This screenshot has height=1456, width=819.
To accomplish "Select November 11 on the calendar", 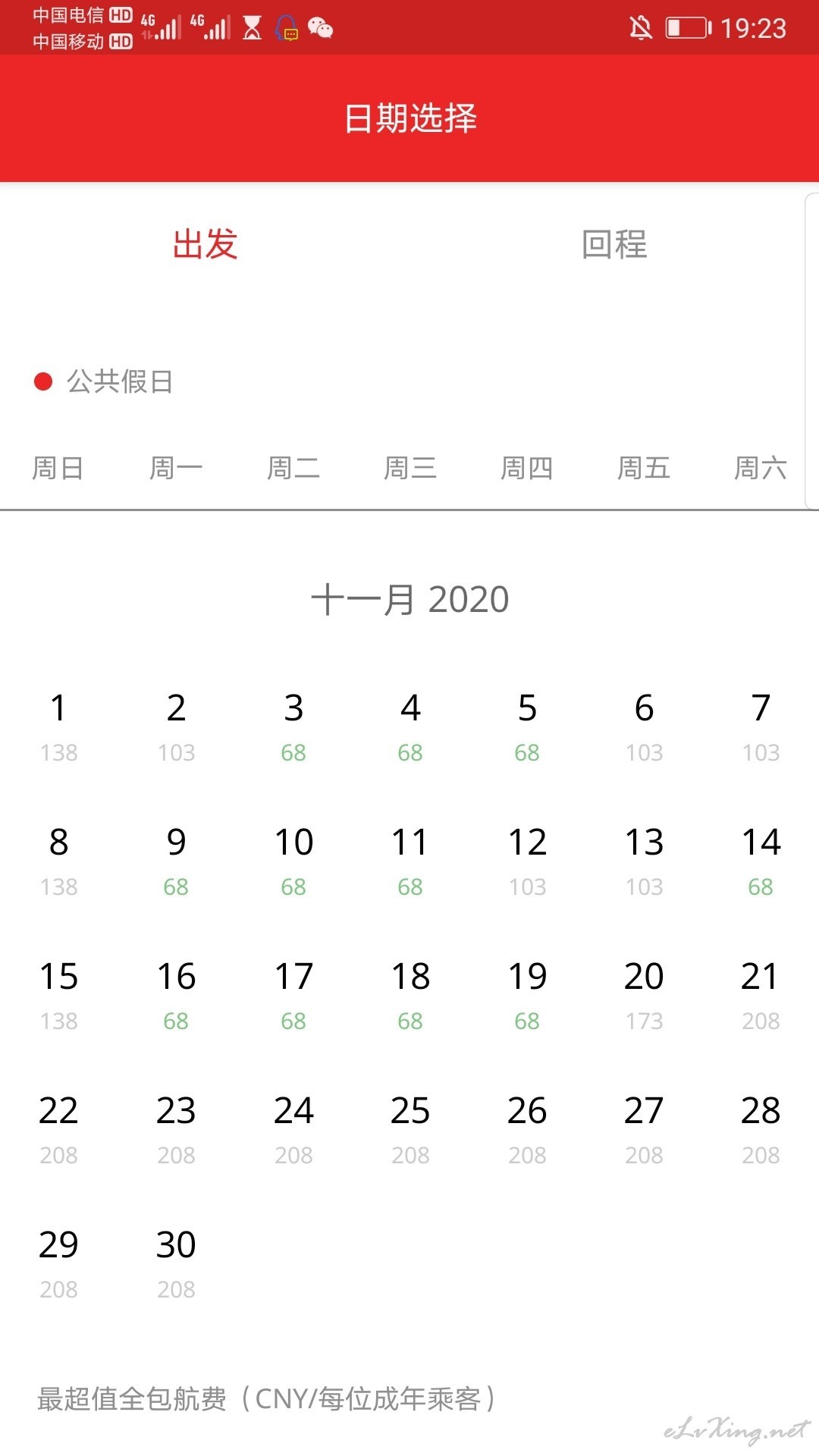I will point(410,861).
